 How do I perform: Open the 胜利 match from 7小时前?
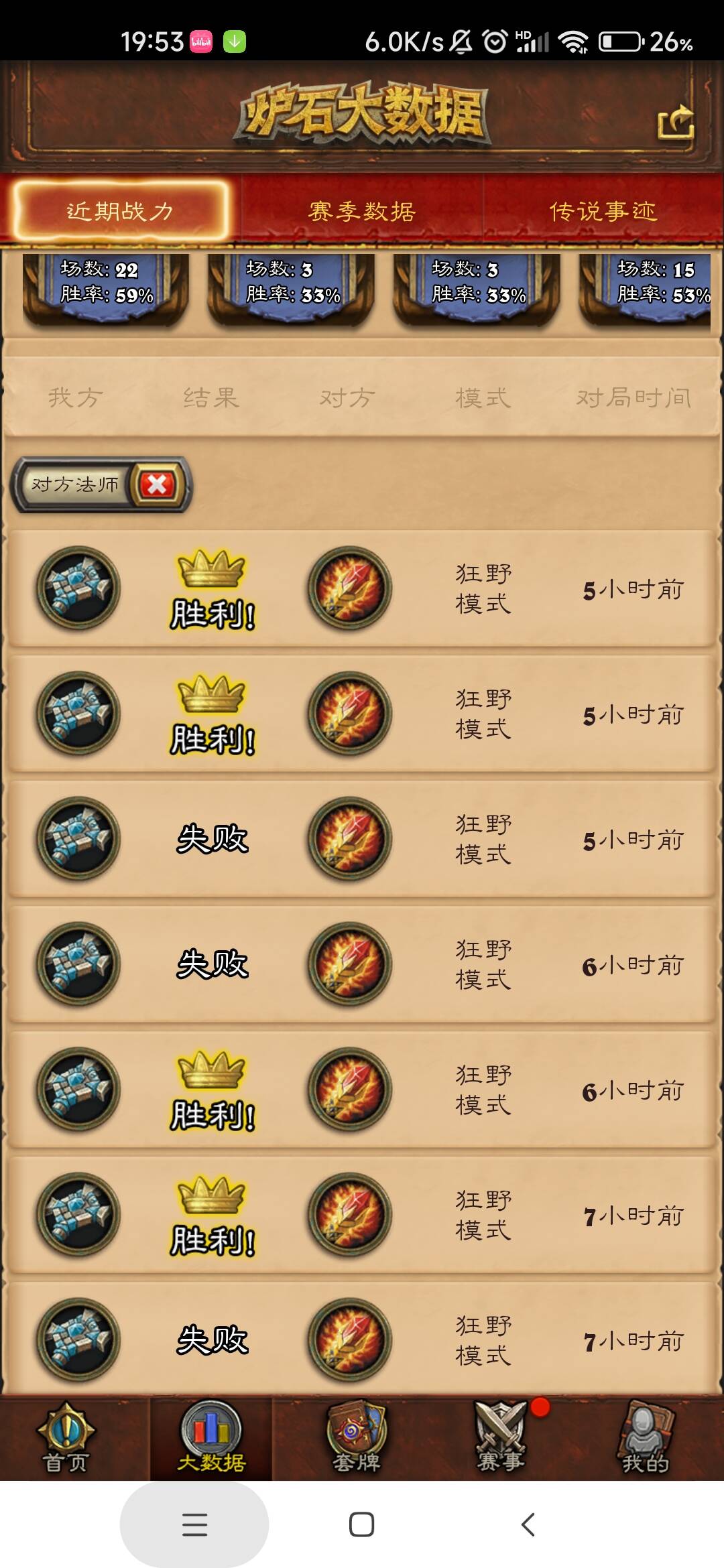tap(362, 1215)
